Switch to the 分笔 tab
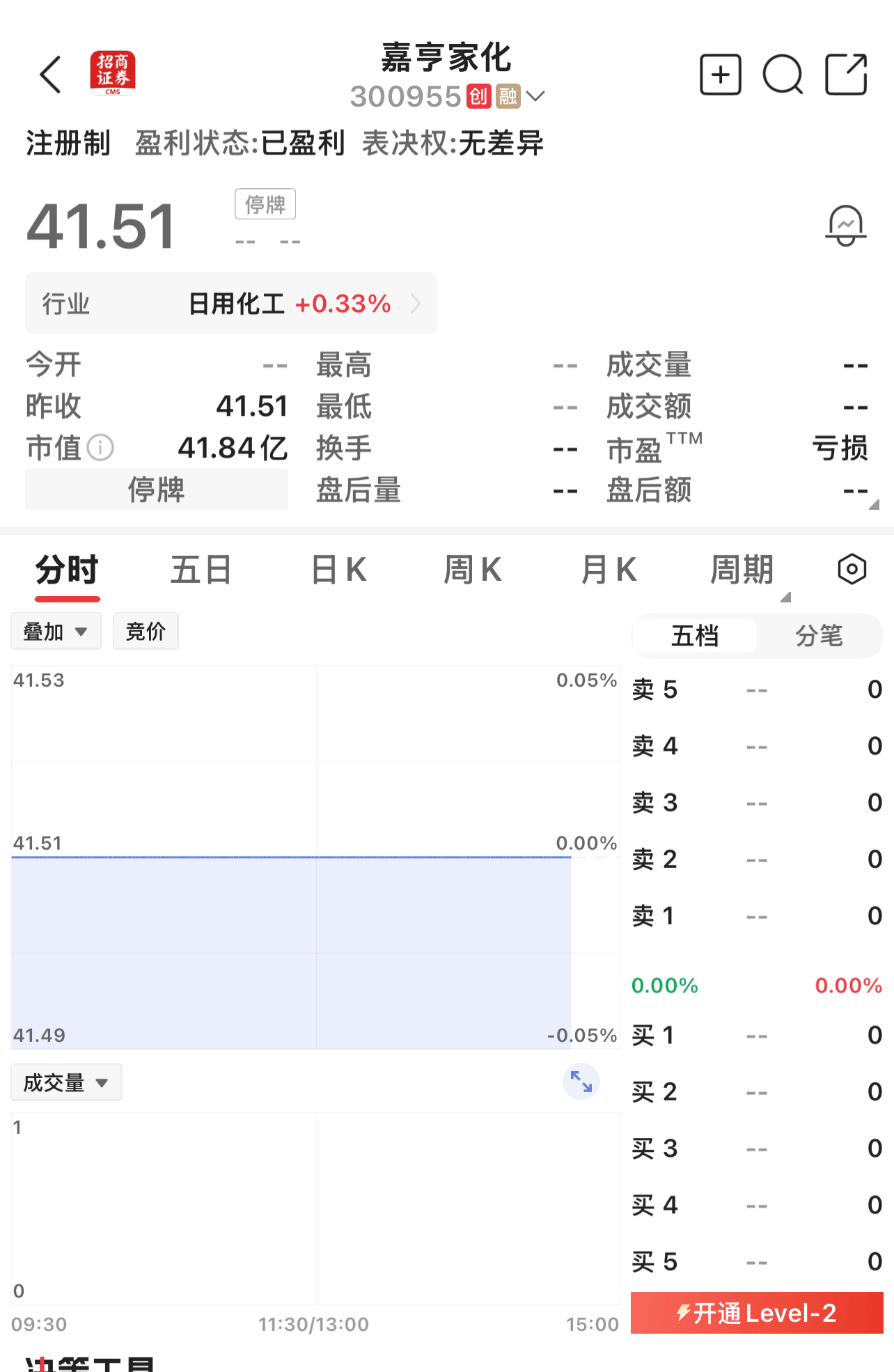The width and height of the screenshot is (894, 1372). [819, 636]
